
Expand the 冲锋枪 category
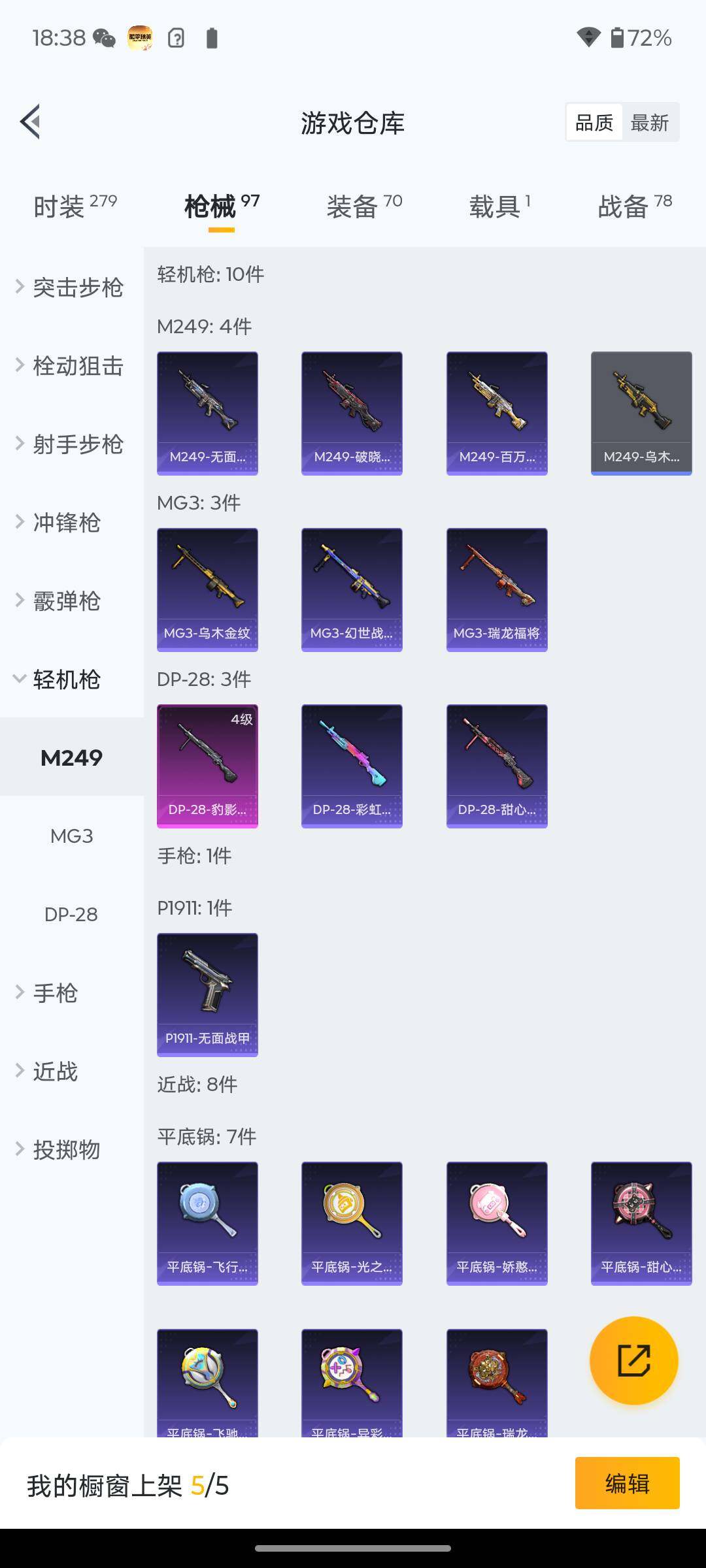tap(65, 523)
